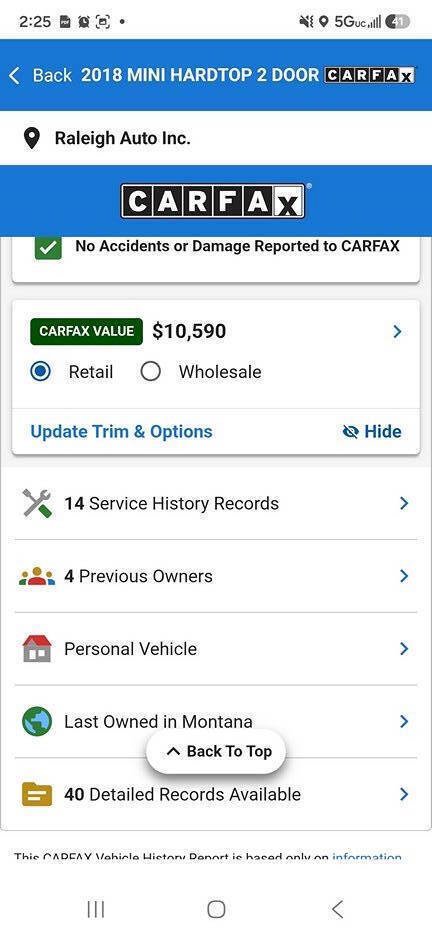Hide the CARFAX value card

pyautogui.click(x=372, y=432)
